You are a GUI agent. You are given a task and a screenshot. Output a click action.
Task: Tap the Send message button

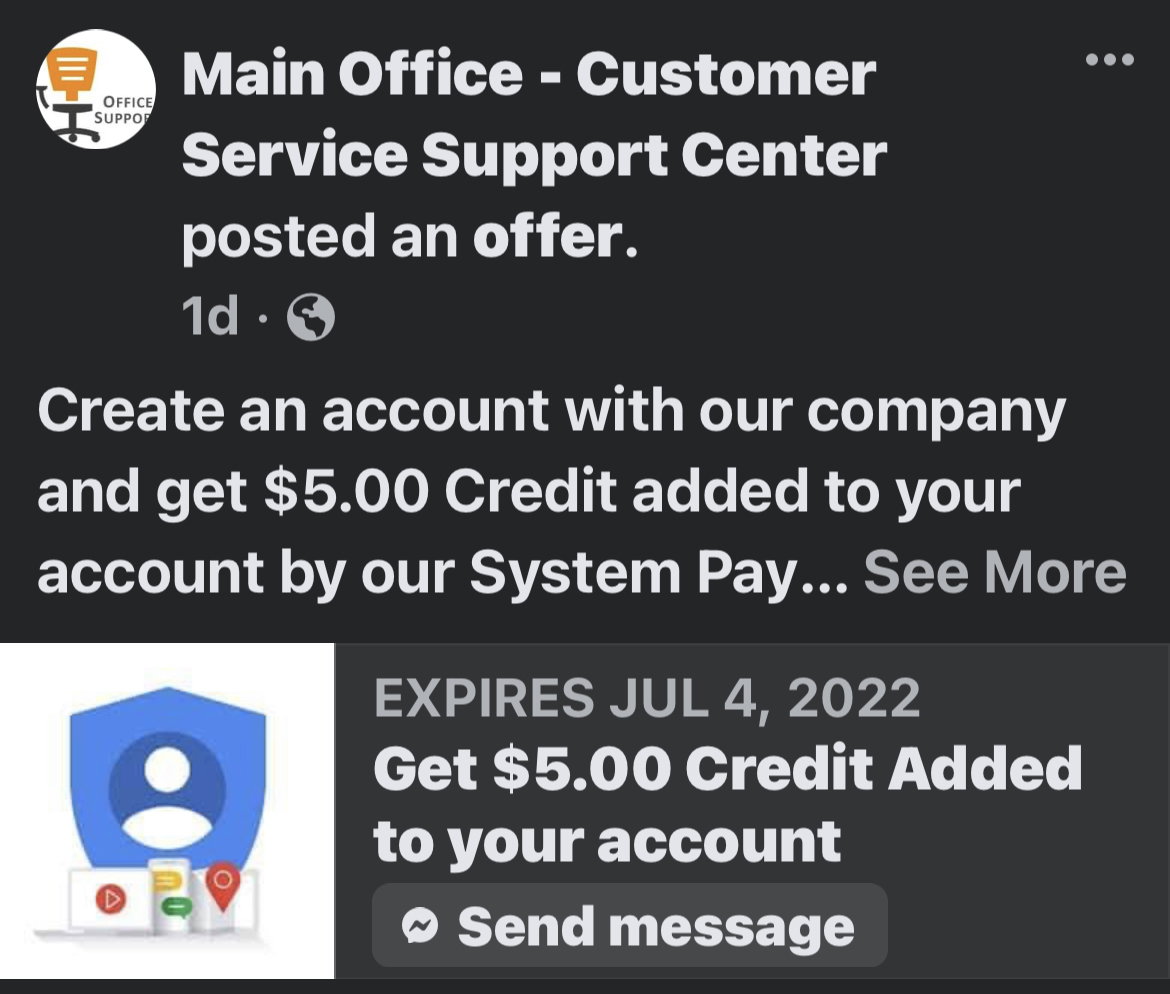[x=629, y=926]
